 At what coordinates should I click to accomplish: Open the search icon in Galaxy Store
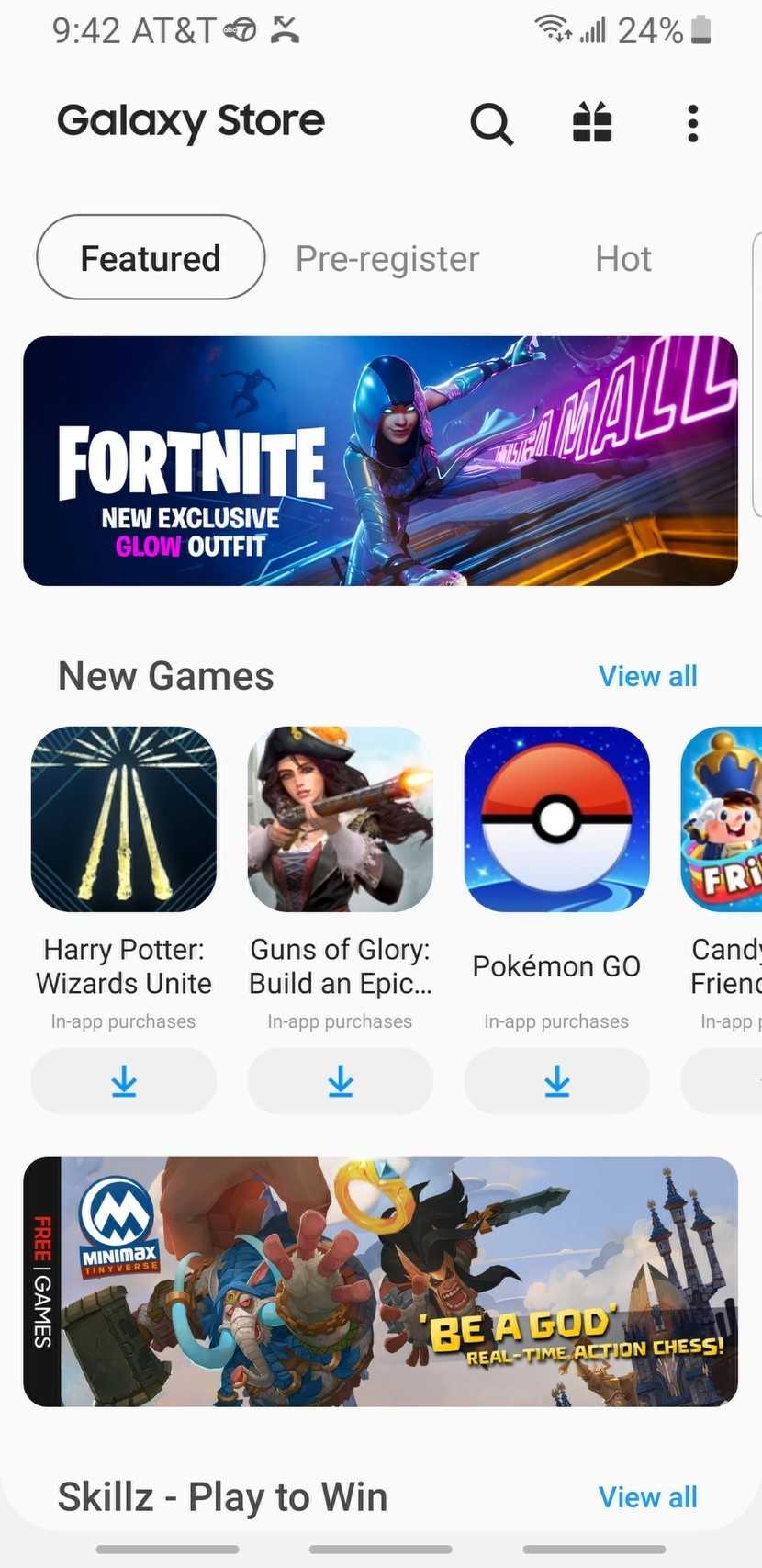point(491,123)
